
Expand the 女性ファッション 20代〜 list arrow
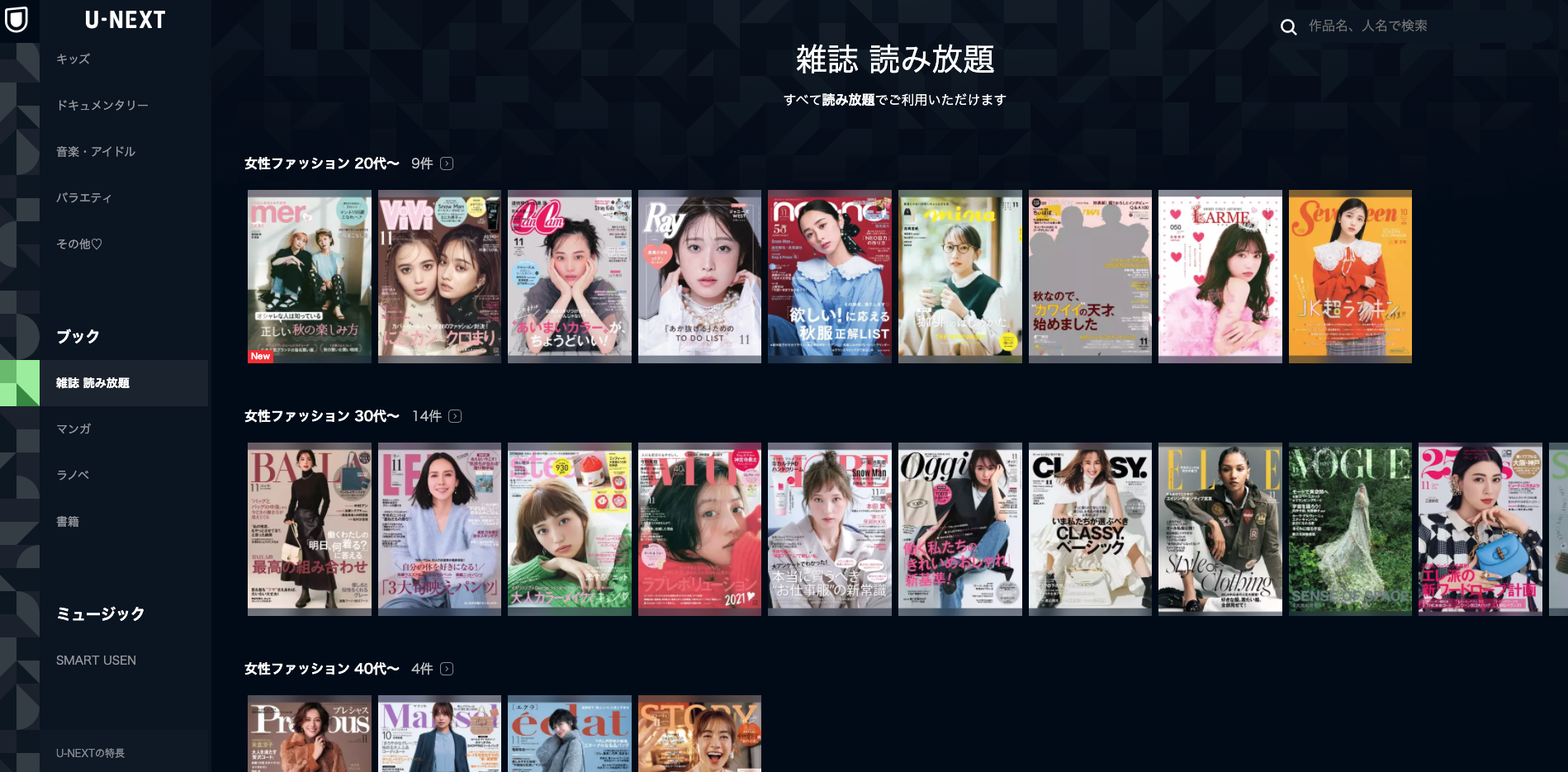[447, 163]
